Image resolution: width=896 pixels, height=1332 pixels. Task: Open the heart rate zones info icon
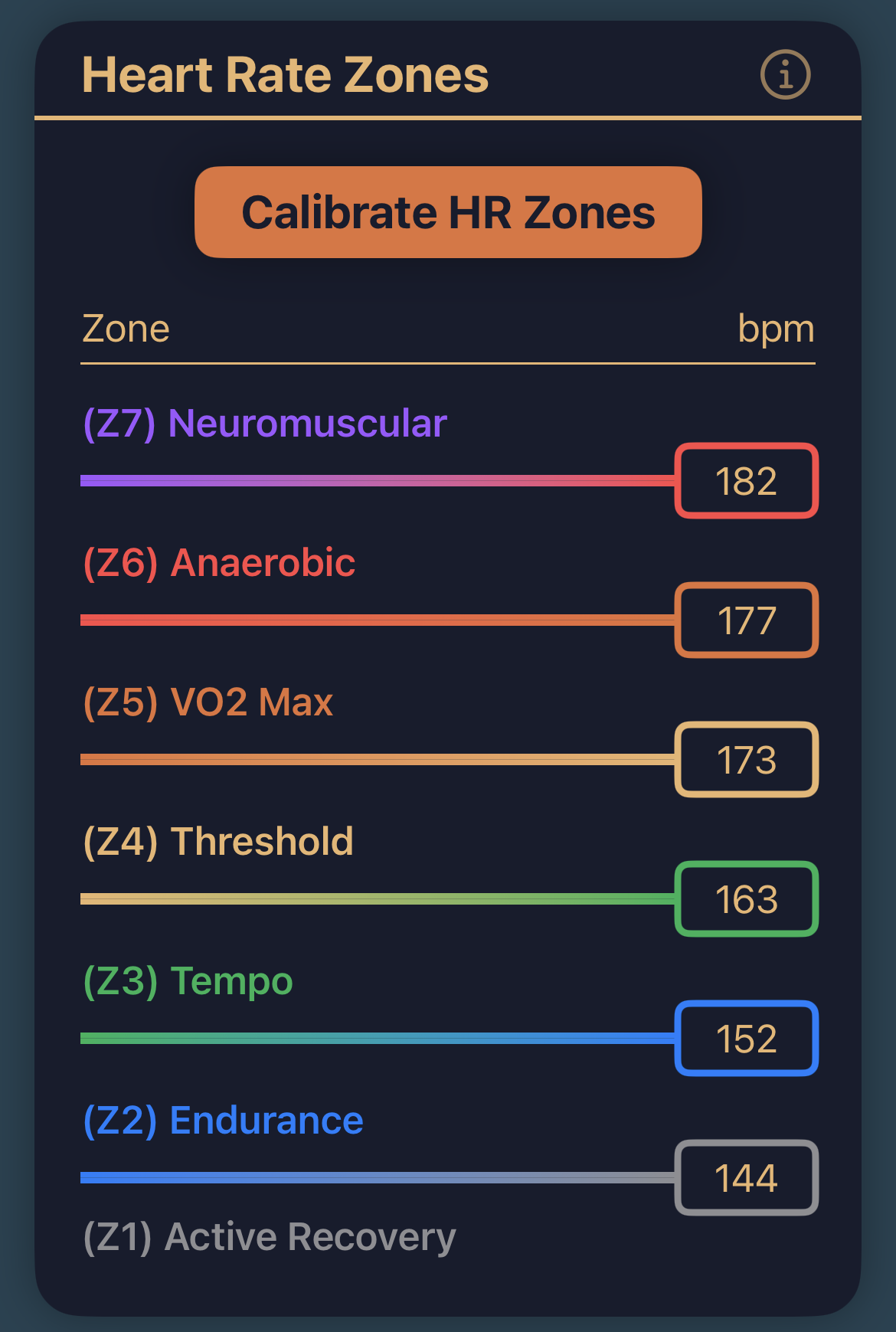(x=785, y=75)
